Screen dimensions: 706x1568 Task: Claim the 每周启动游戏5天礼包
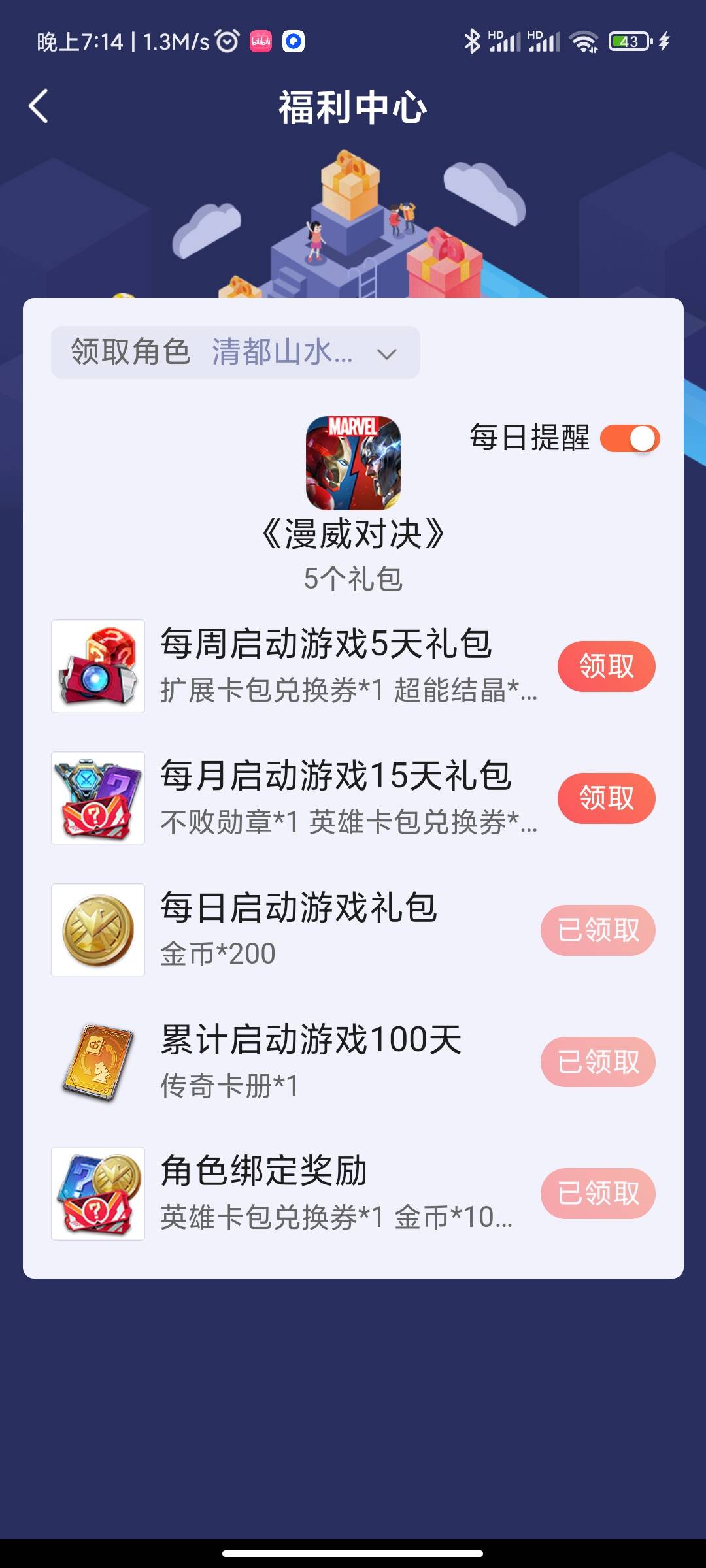pyautogui.click(x=606, y=666)
